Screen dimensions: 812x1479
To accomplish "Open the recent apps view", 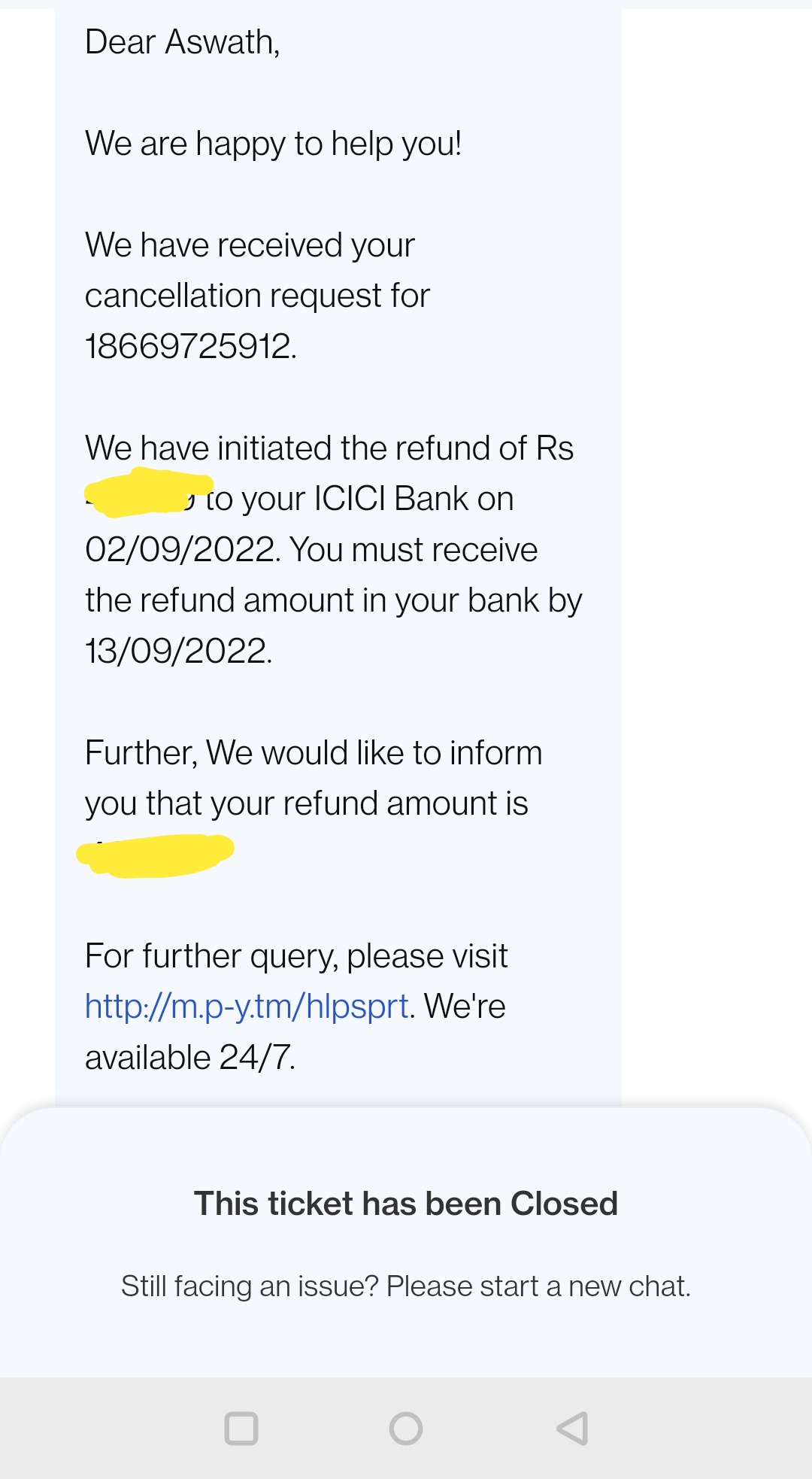I will click(x=241, y=1429).
